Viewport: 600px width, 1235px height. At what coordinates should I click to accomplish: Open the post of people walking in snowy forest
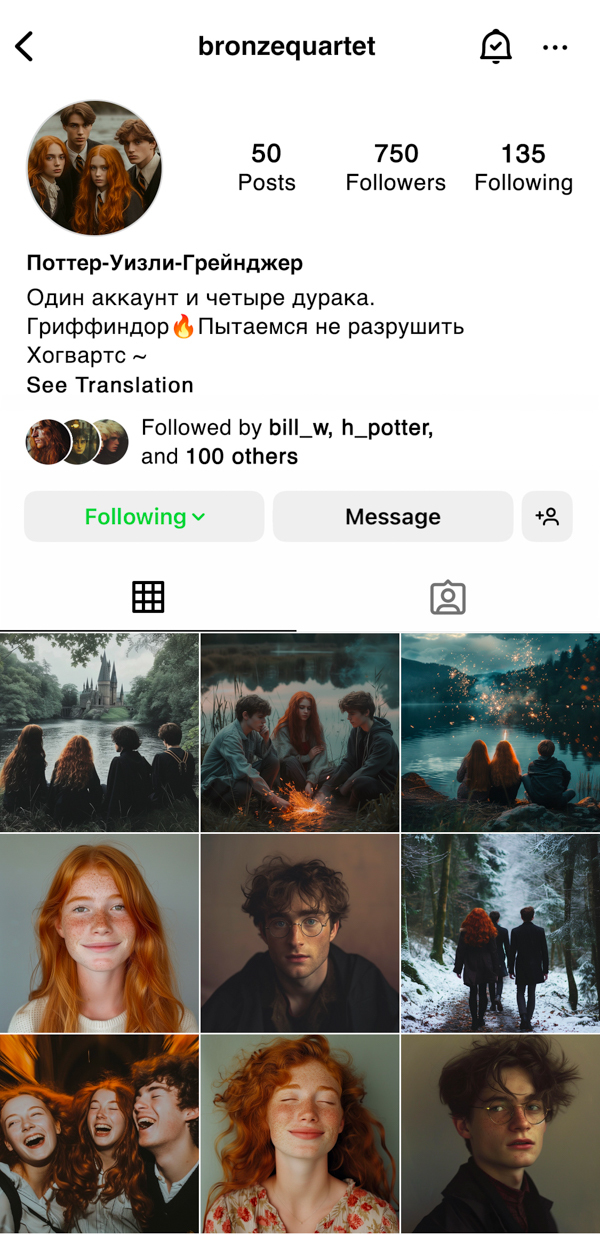500,933
